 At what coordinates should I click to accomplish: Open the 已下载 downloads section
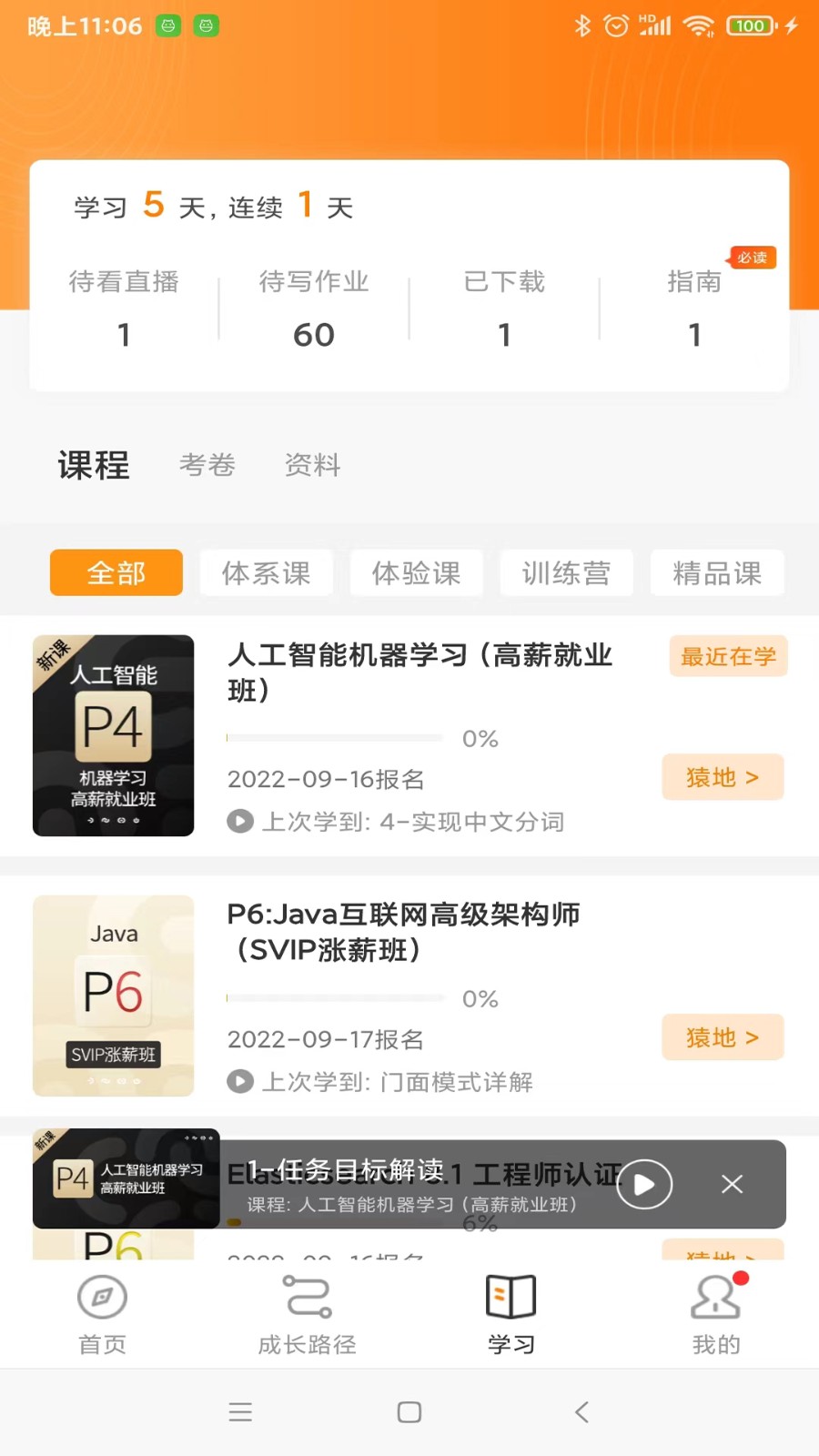[505, 309]
